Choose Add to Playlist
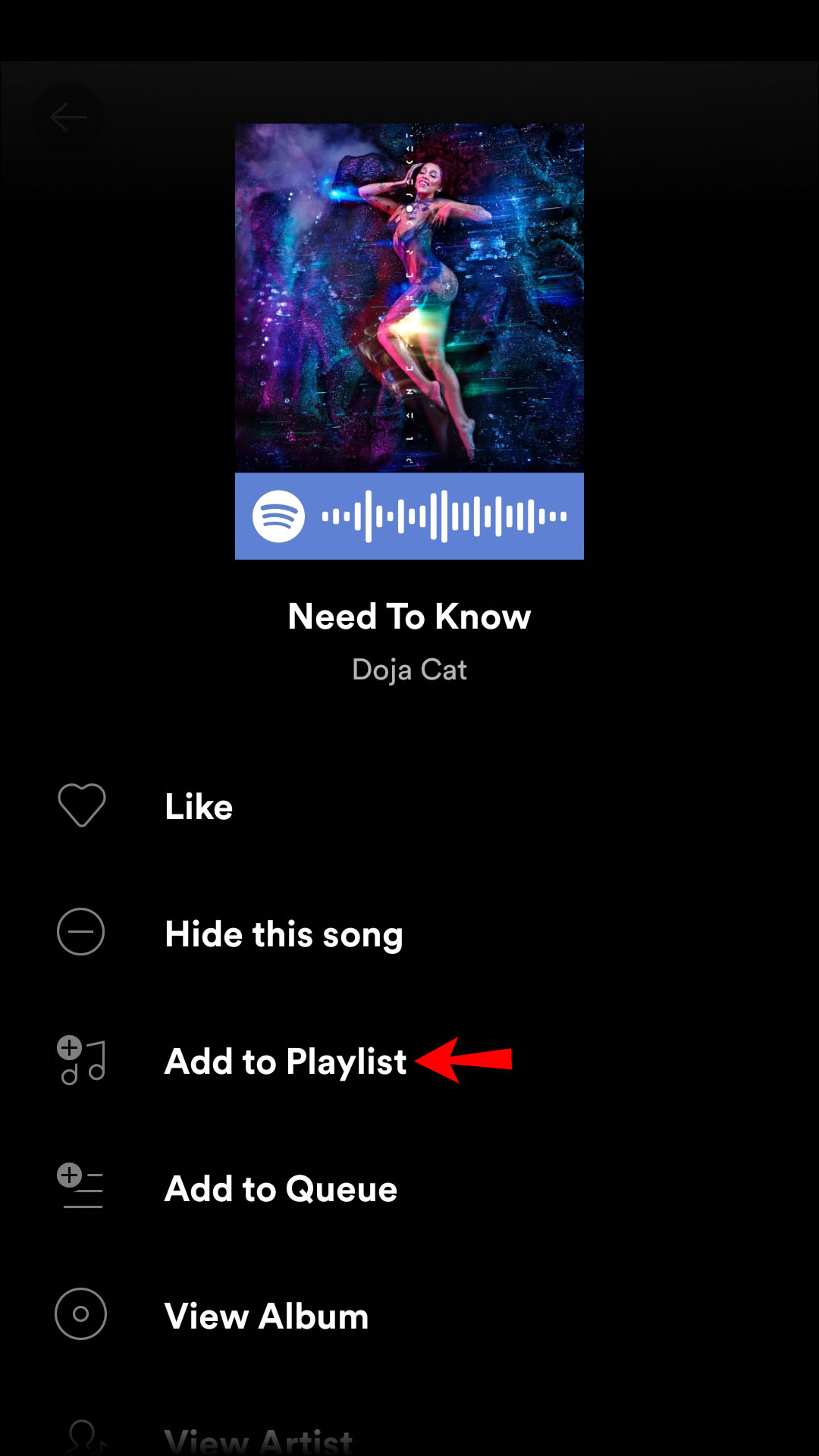Screen dimensions: 819x1456 click(285, 1061)
